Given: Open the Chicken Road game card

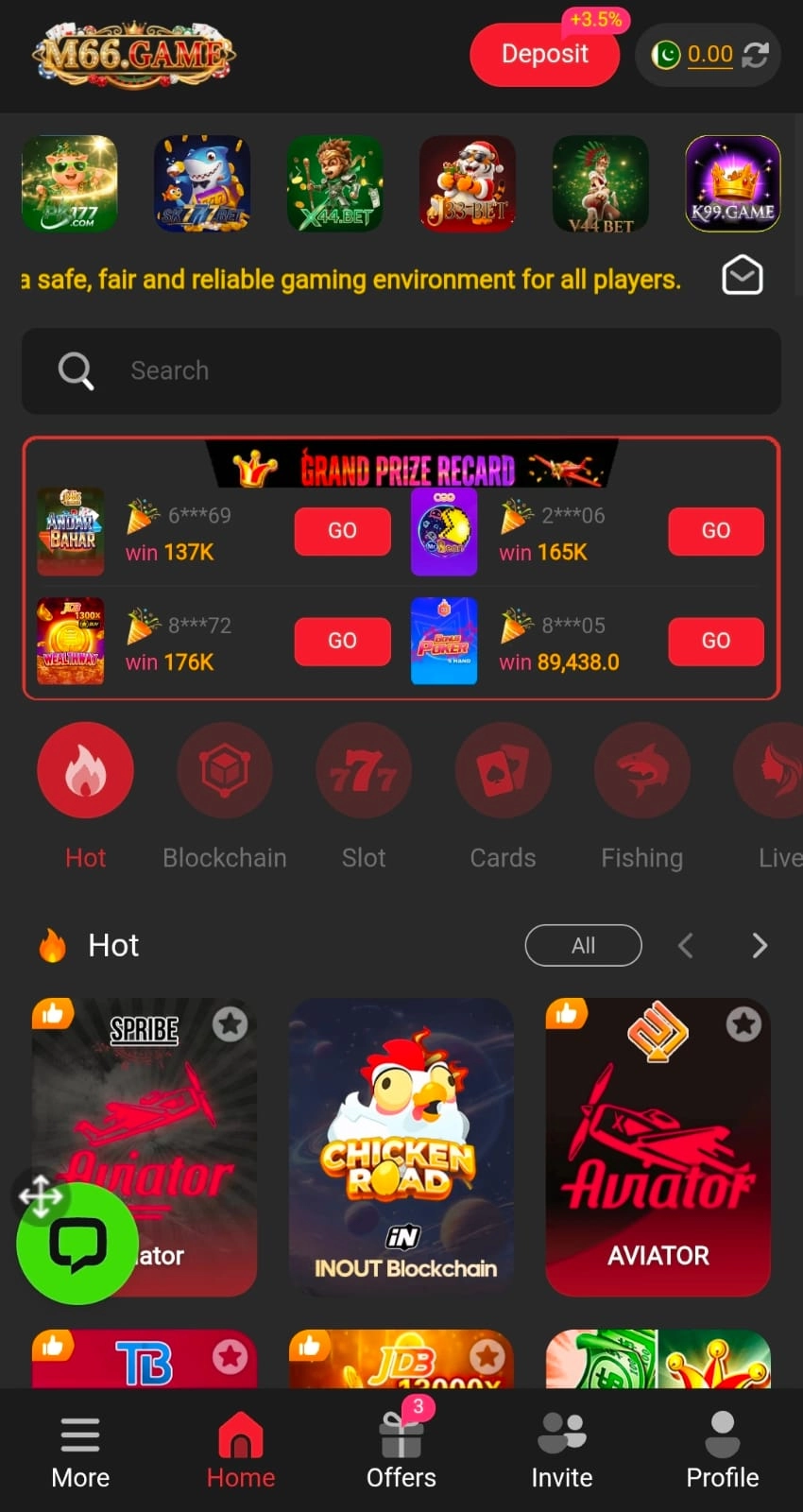Looking at the screenshot, I should click(401, 1147).
